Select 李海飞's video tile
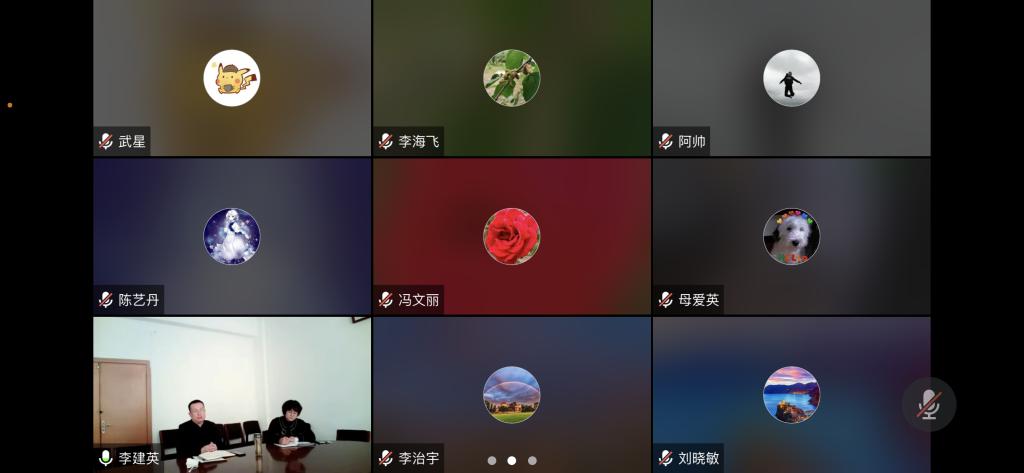Image resolution: width=1024 pixels, height=473 pixels. [x=511, y=78]
